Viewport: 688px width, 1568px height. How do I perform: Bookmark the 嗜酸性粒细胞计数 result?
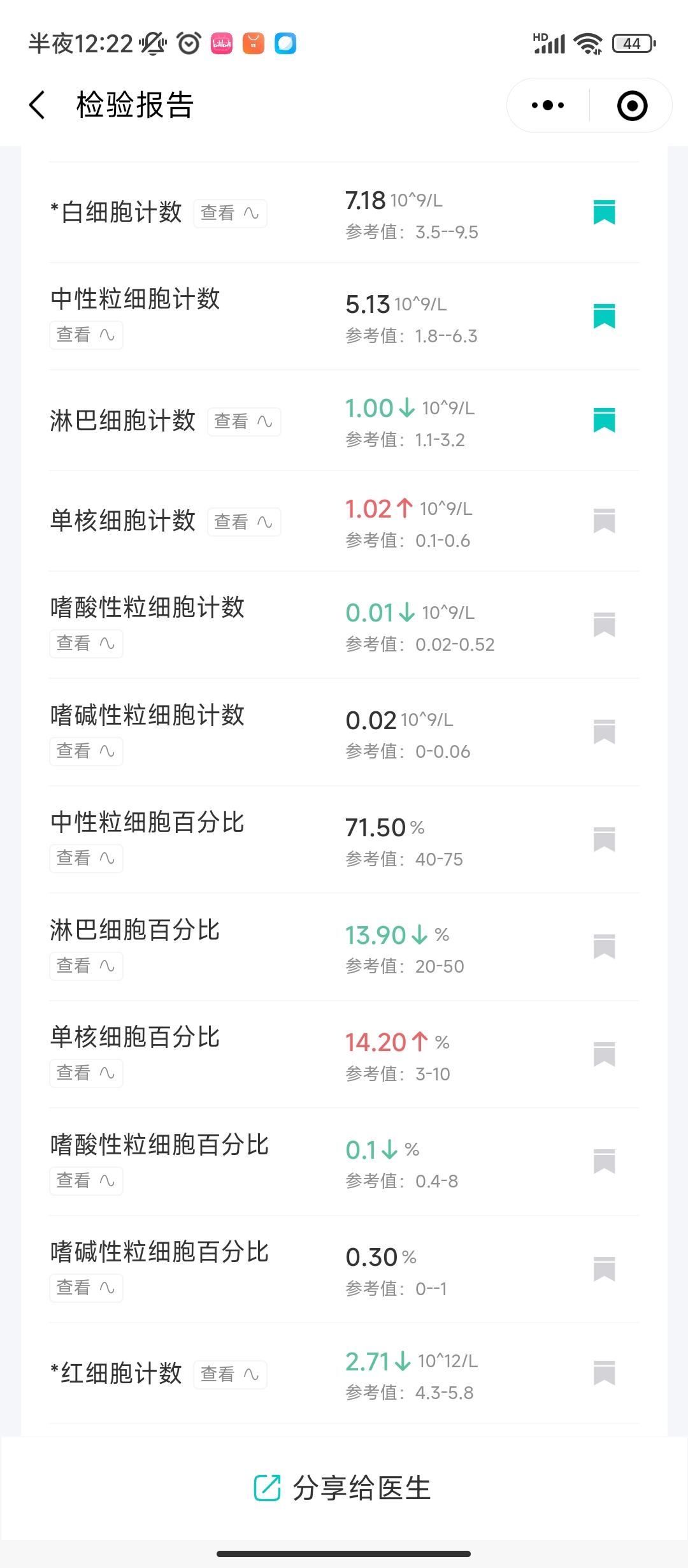click(x=604, y=625)
